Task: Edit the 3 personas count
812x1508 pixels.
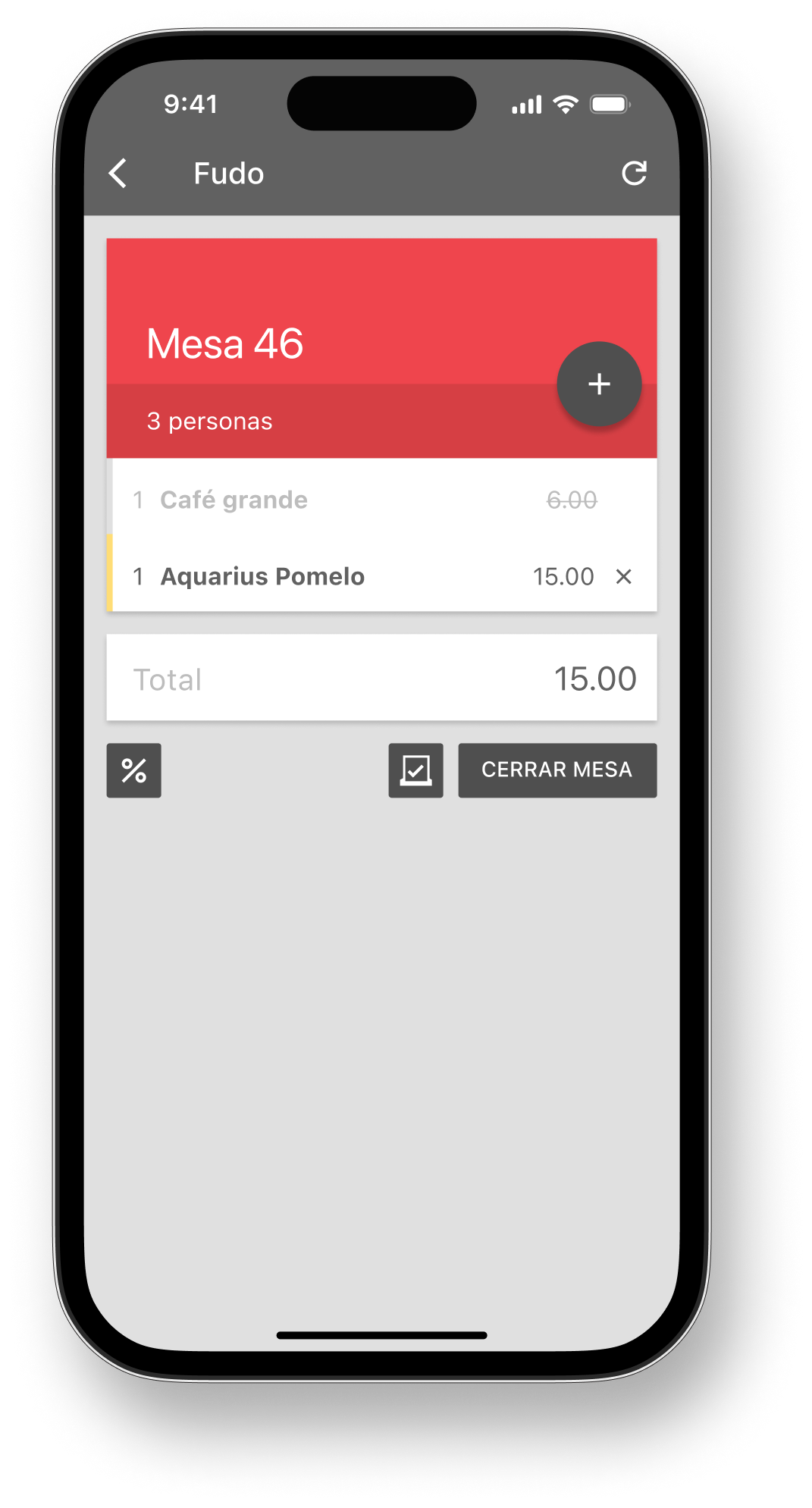Action: [210, 422]
